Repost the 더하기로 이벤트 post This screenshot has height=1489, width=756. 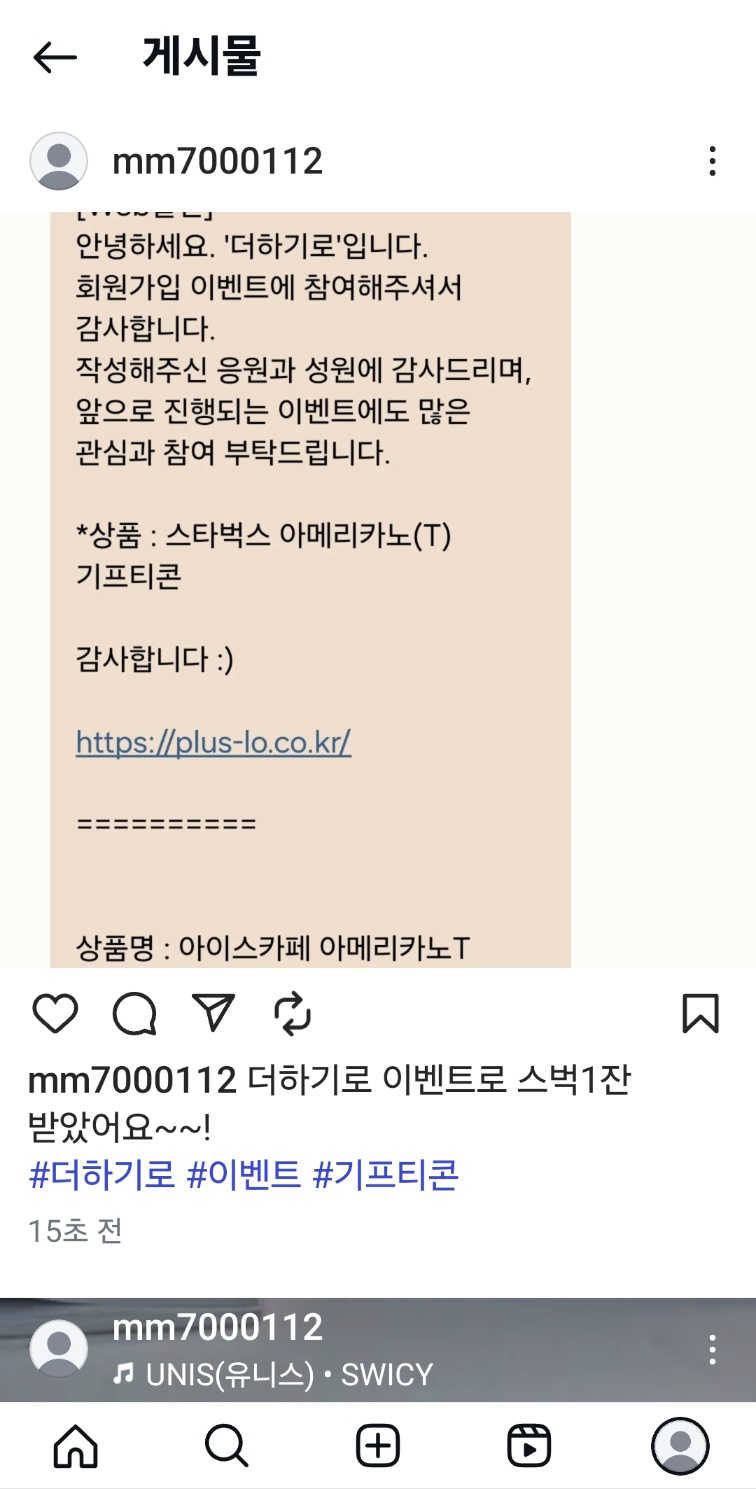click(292, 1014)
